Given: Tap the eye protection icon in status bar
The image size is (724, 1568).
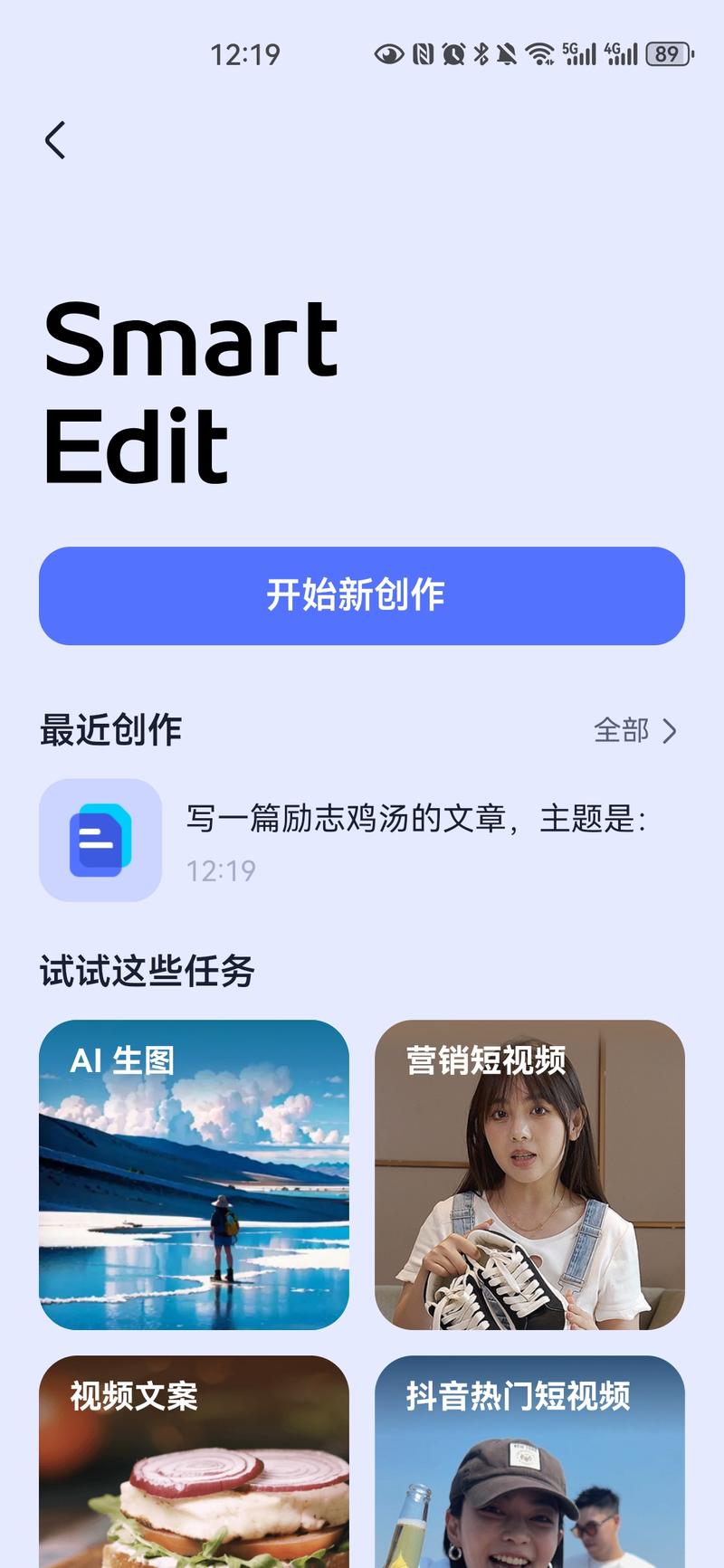Looking at the screenshot, I should coord(389,54).
